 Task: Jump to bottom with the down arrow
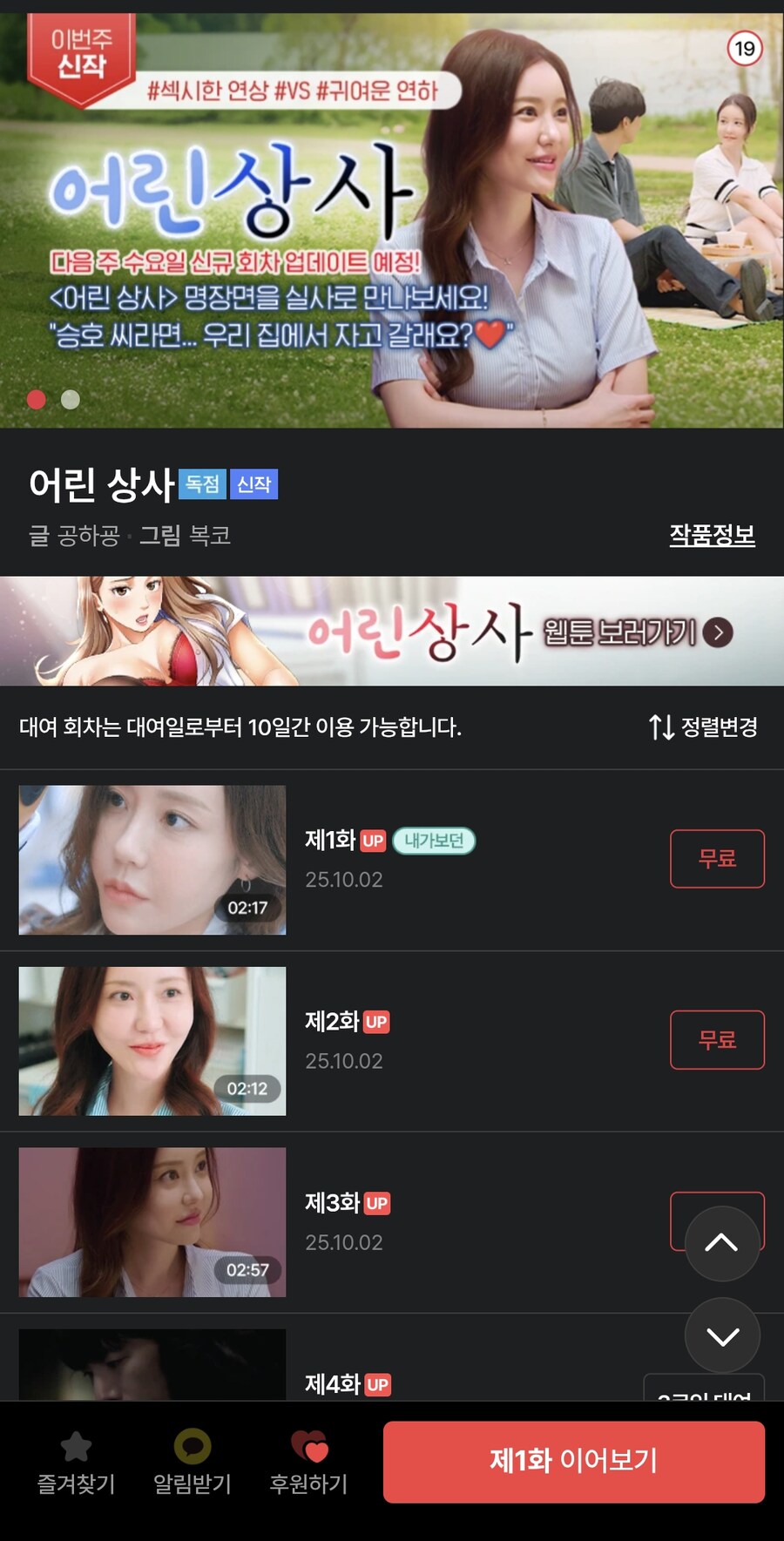[x=722, y=1335]
